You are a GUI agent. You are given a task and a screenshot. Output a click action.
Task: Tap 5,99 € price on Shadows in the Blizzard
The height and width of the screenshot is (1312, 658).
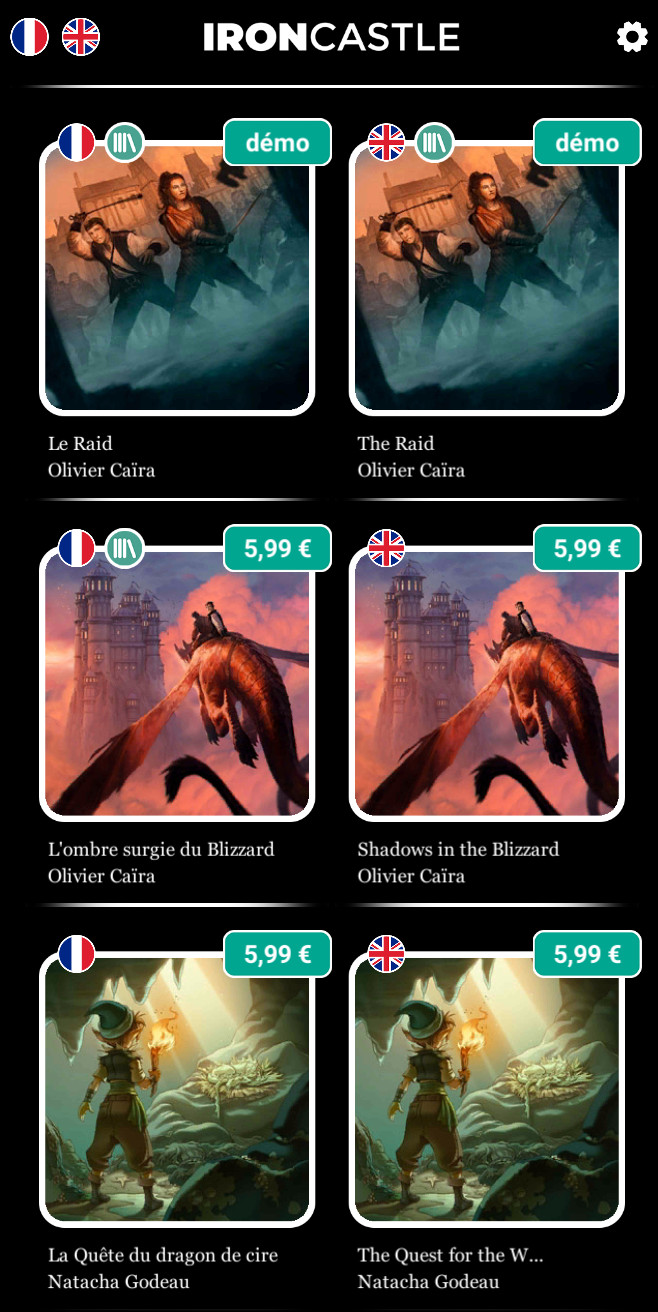[x=587, y=548]
